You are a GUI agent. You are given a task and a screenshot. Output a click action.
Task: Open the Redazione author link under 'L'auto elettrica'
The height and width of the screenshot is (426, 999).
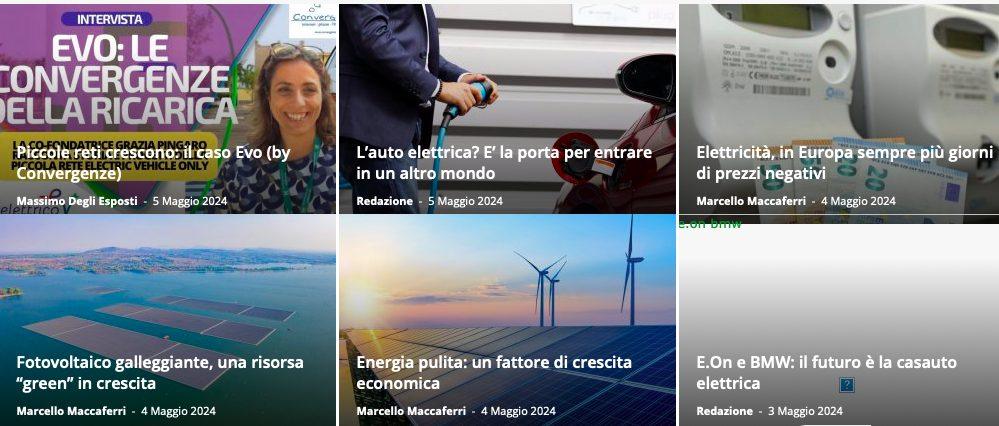coord(384,201)
